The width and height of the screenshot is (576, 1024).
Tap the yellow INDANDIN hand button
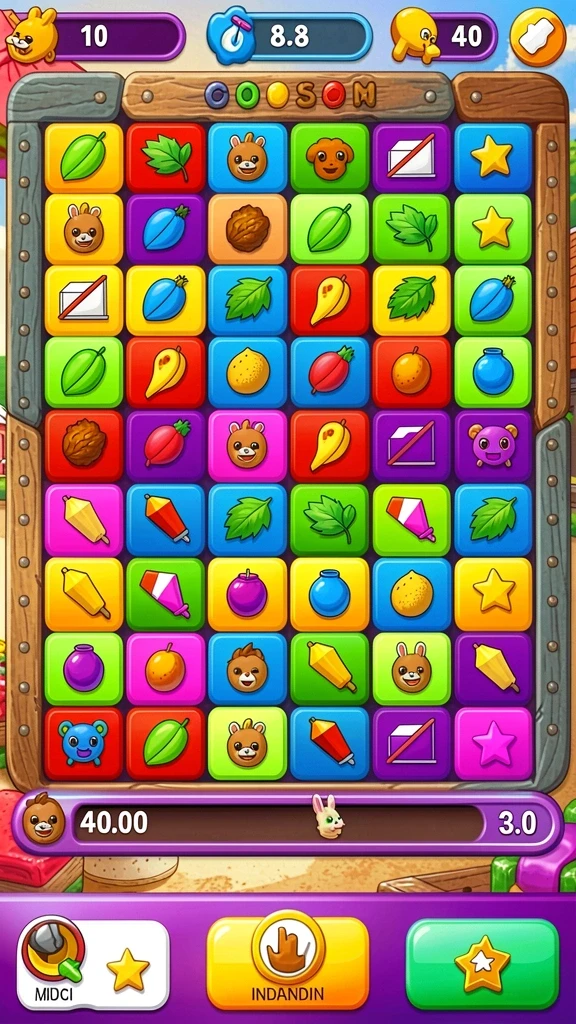(288, 963)
